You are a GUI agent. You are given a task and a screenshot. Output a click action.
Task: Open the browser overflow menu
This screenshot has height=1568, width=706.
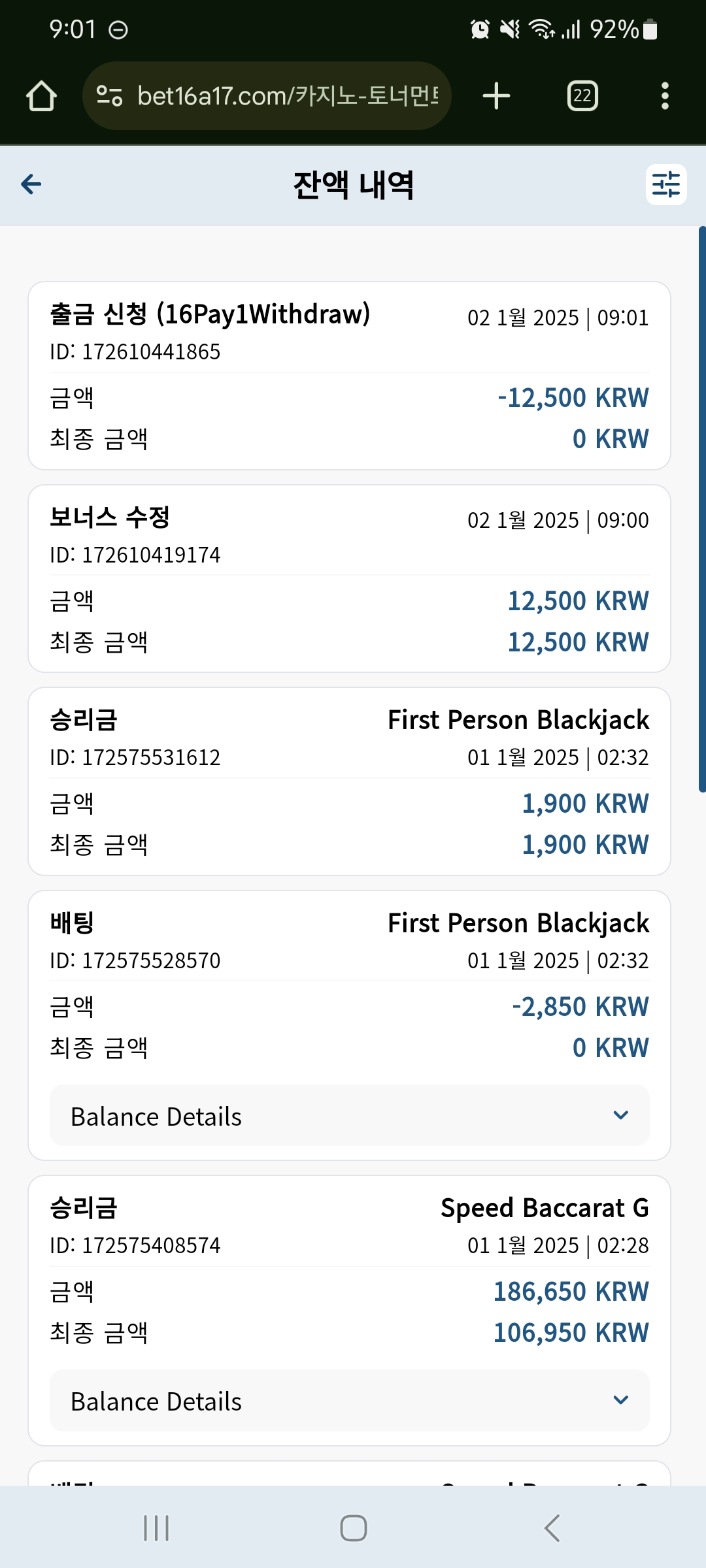[x=665, y=96]
